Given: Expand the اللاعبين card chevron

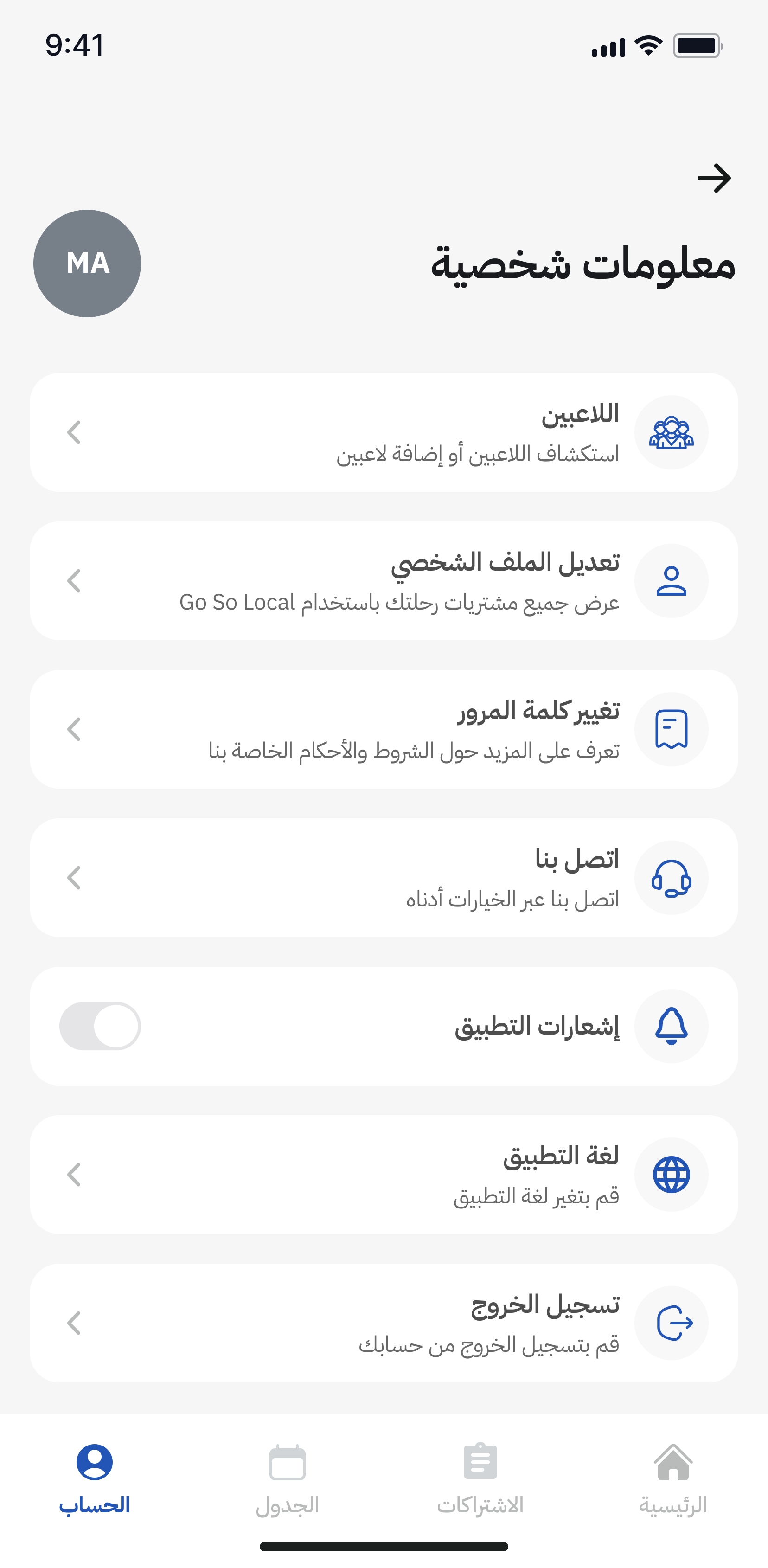Looking at the screenshot, I should 74,433.
